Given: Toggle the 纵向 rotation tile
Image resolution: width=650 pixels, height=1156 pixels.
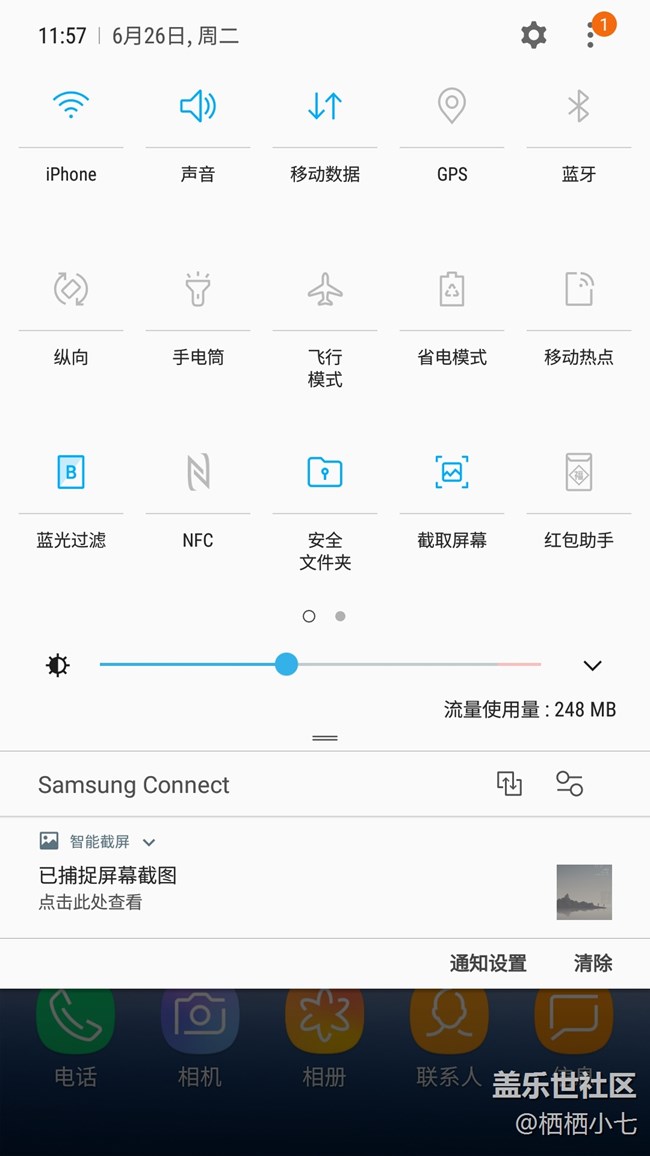Looking at the screenshot, I should [71, 290].
